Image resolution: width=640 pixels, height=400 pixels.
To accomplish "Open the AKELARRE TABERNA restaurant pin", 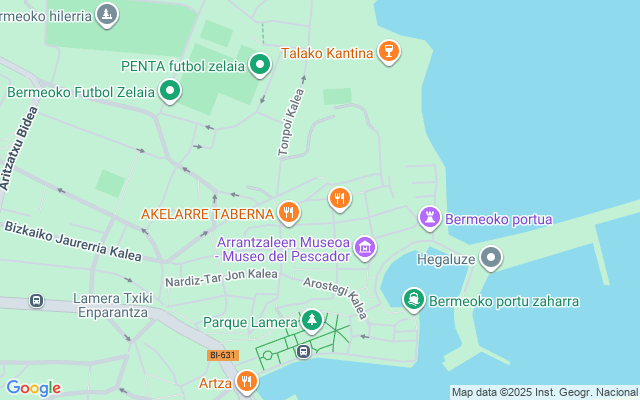I will pyautogui.click(x=289, y=212).
